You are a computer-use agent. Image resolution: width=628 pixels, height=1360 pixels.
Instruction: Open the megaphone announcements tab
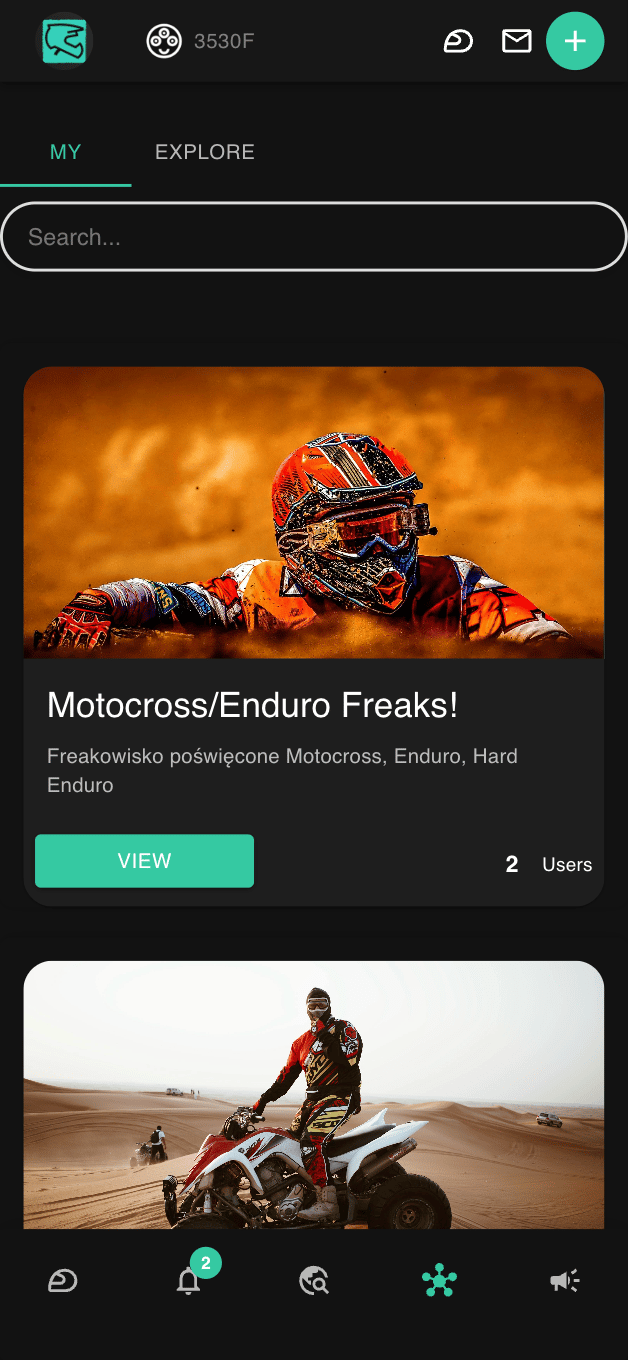564,1280
